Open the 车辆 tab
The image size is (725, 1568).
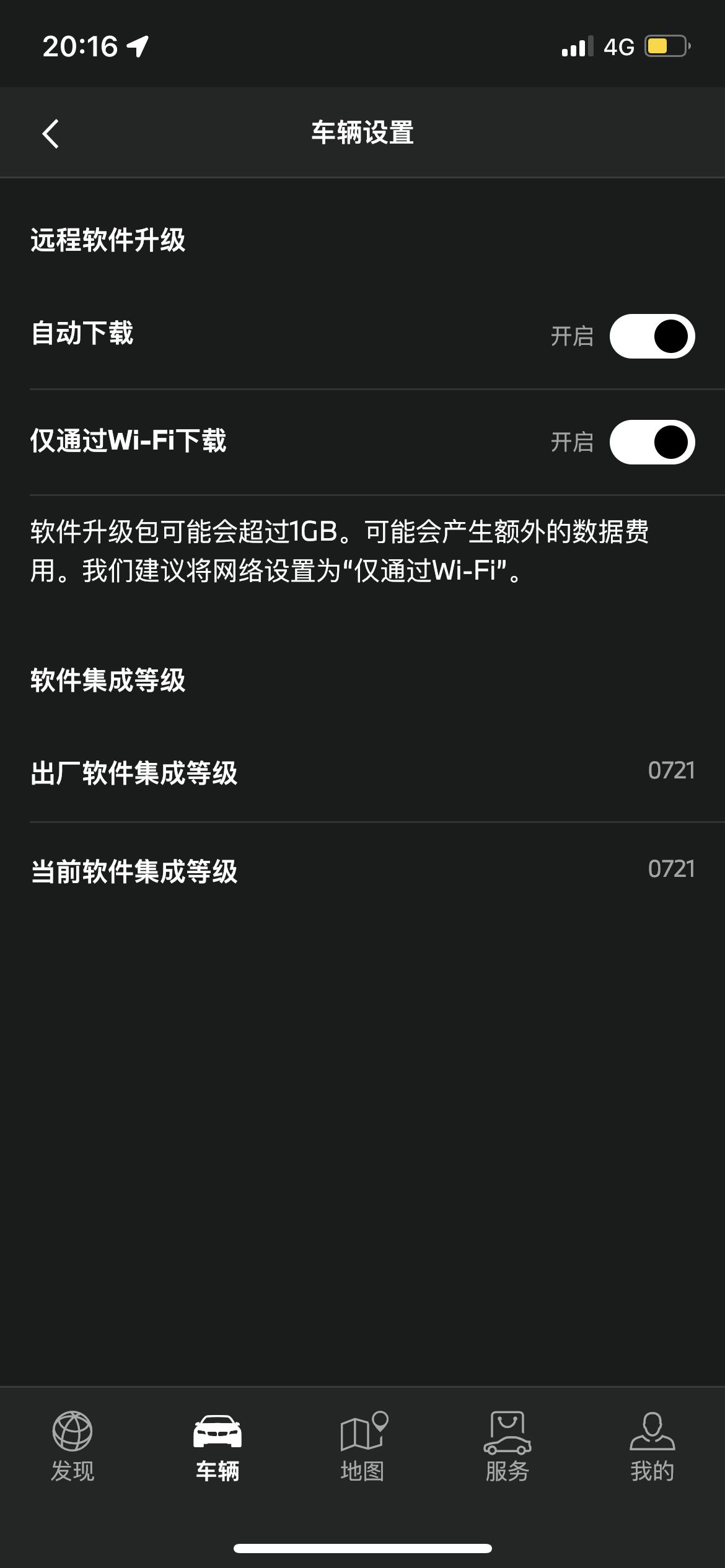[x=217, y=1446]
